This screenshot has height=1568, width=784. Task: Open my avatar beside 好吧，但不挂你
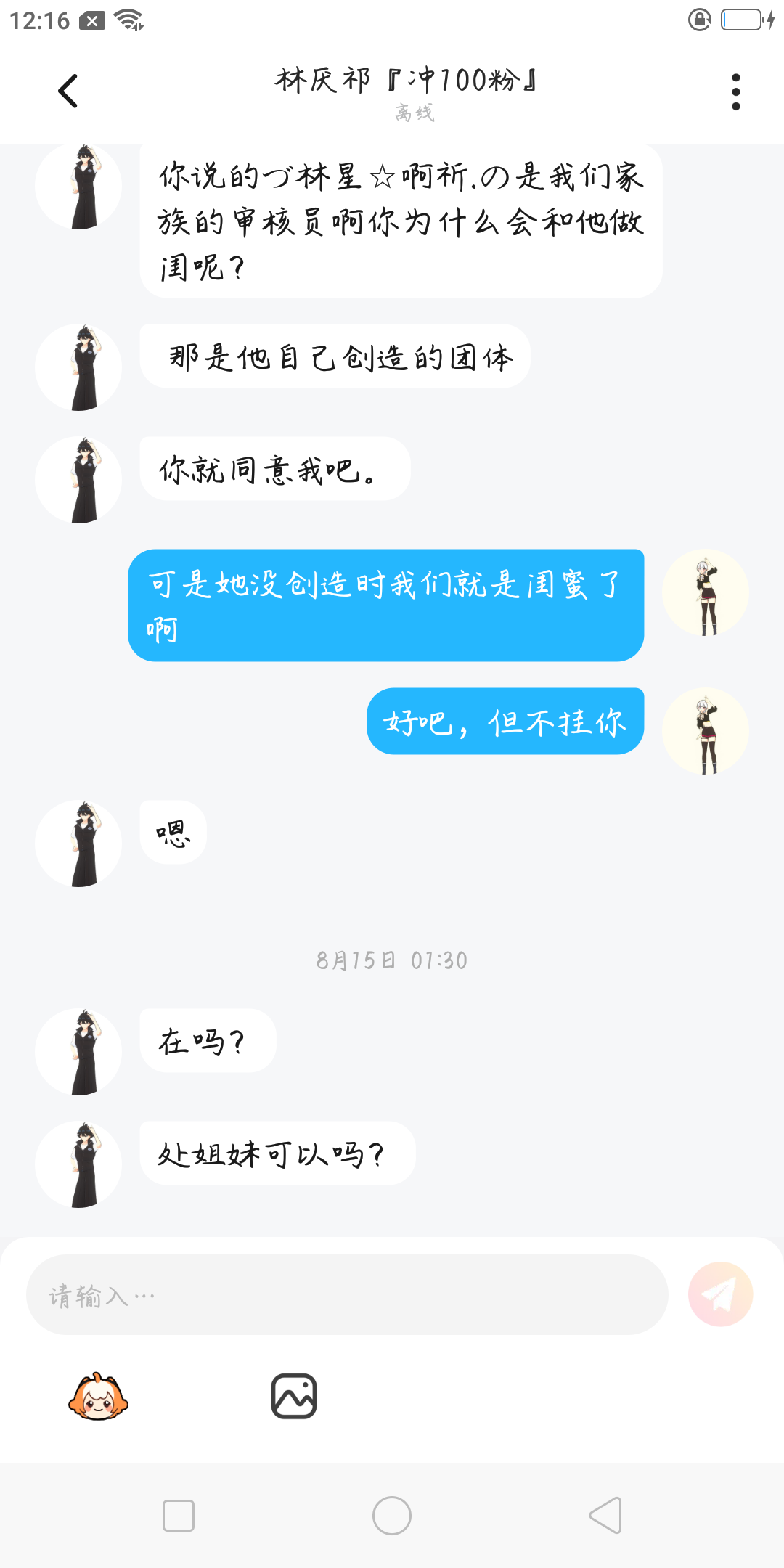(705, 731)
